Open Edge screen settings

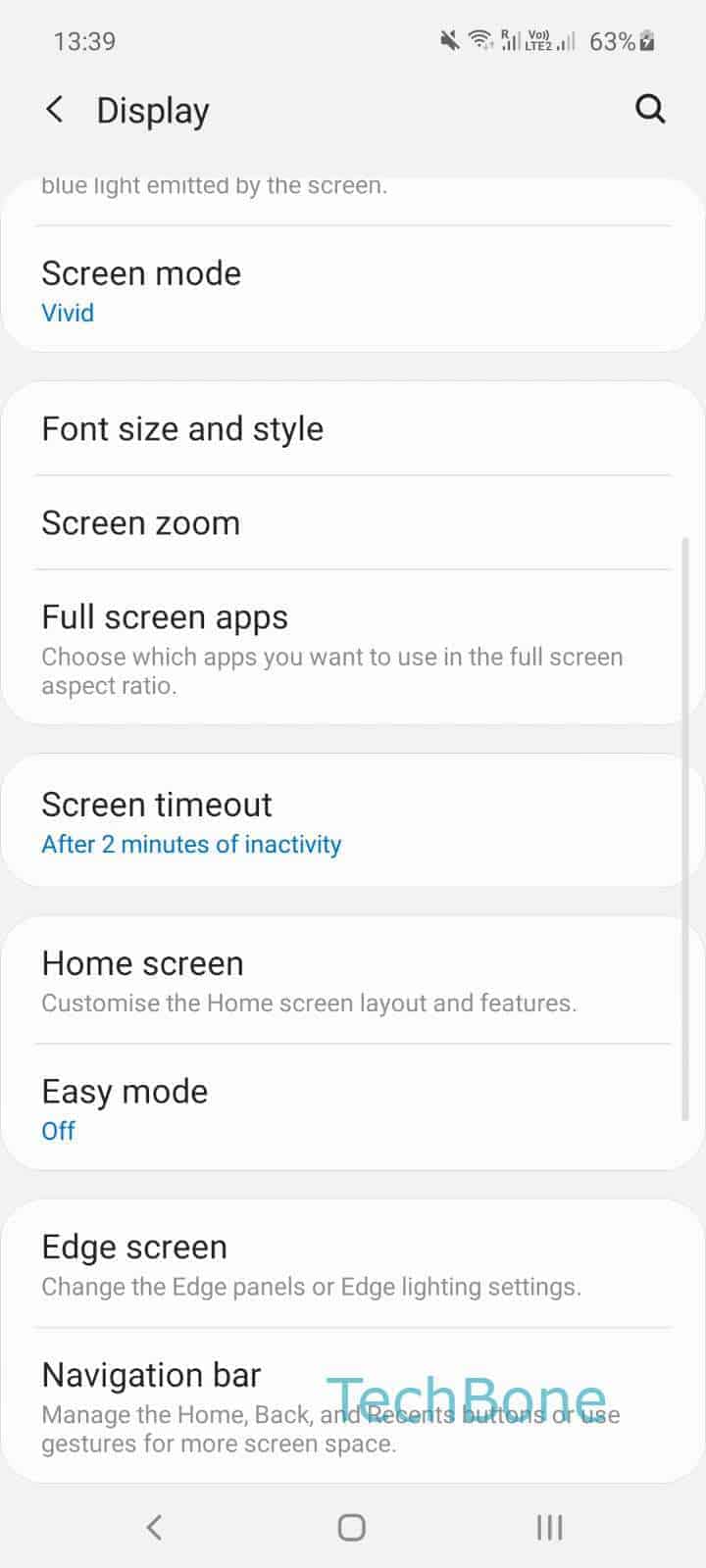coord(353,1264)
